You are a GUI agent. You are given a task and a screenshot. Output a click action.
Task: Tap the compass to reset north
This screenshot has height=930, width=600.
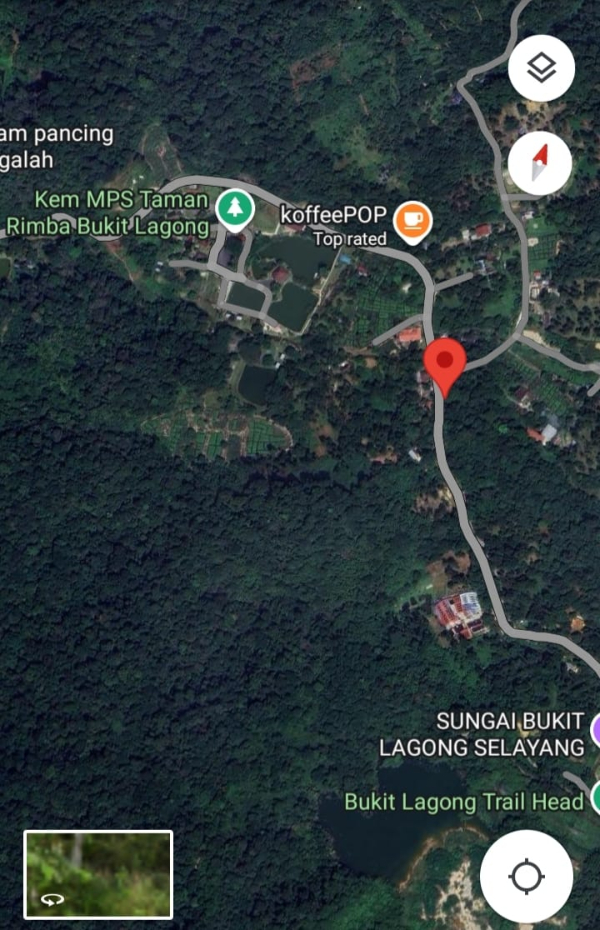click(x=540, y=162)
